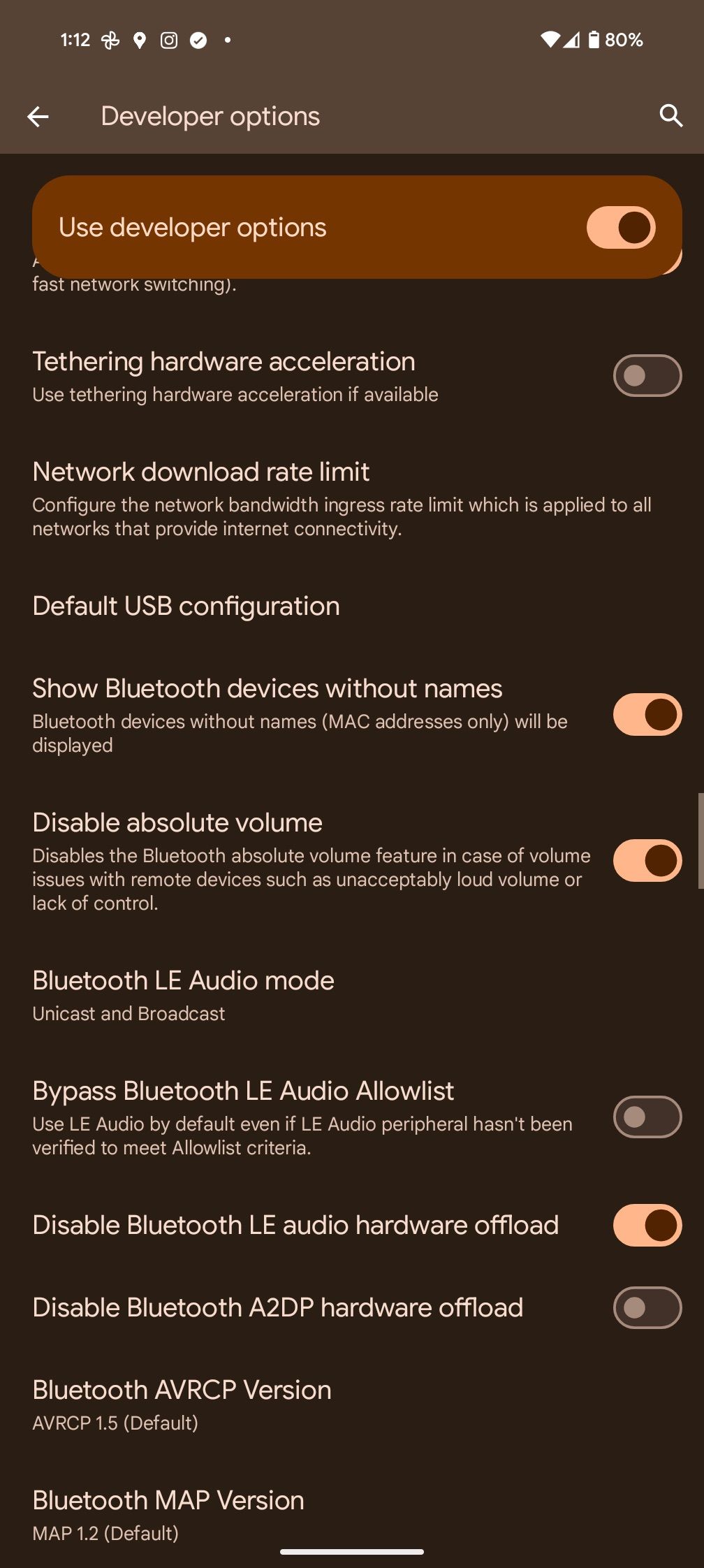Viewport: 704px width, 1568px height.
Task: Switch off Disable Bluetooth LE audio hardware offload
Action: coord(647,1225)
